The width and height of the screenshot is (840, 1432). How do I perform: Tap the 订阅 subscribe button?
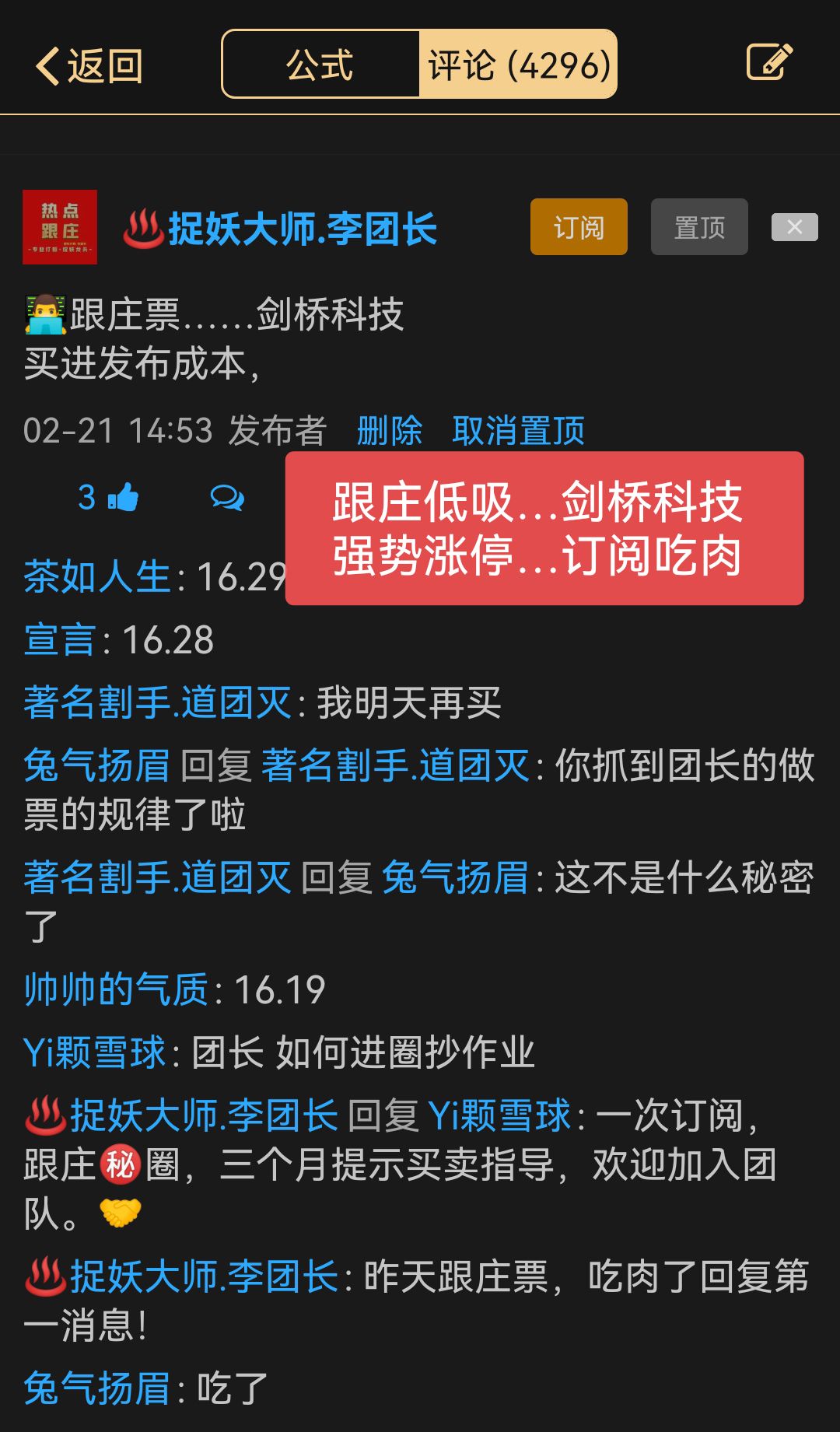tap(579, 227)
